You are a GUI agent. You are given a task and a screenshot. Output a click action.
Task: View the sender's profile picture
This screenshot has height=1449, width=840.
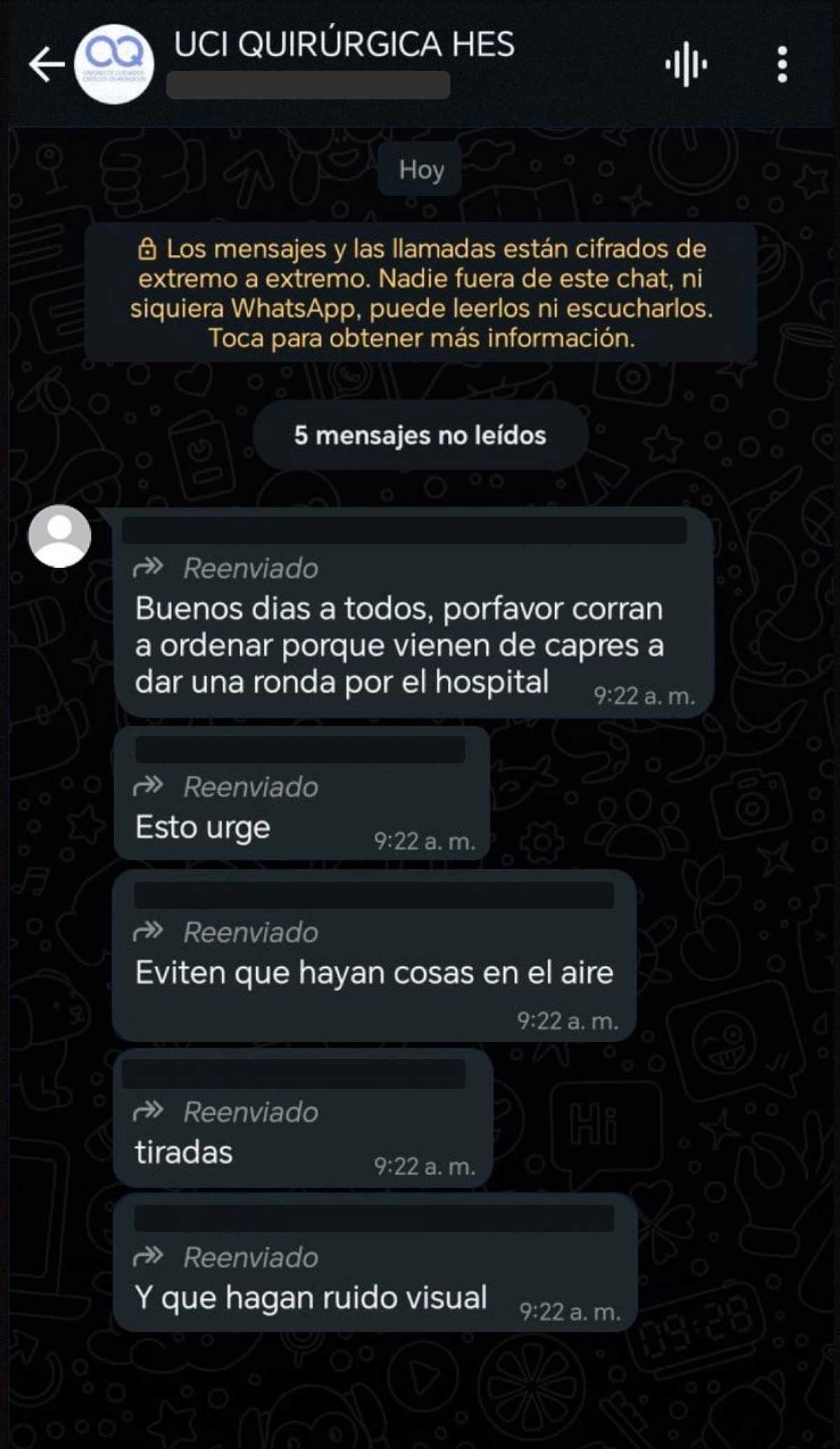coord(59,536)
